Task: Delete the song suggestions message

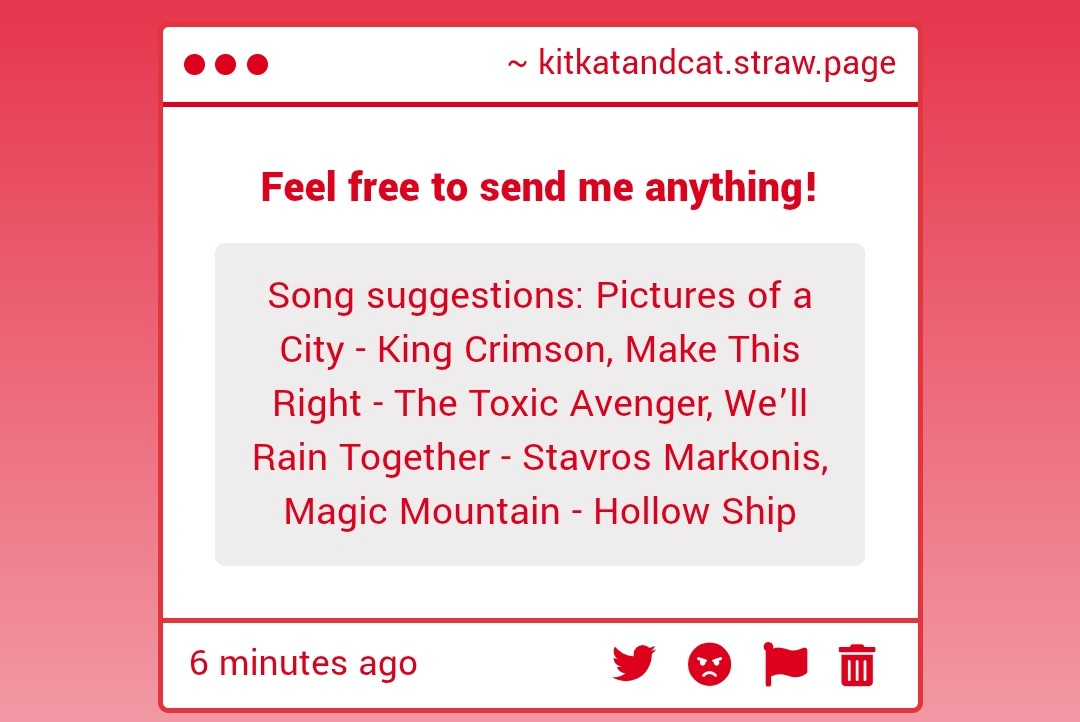Action: 857,665
